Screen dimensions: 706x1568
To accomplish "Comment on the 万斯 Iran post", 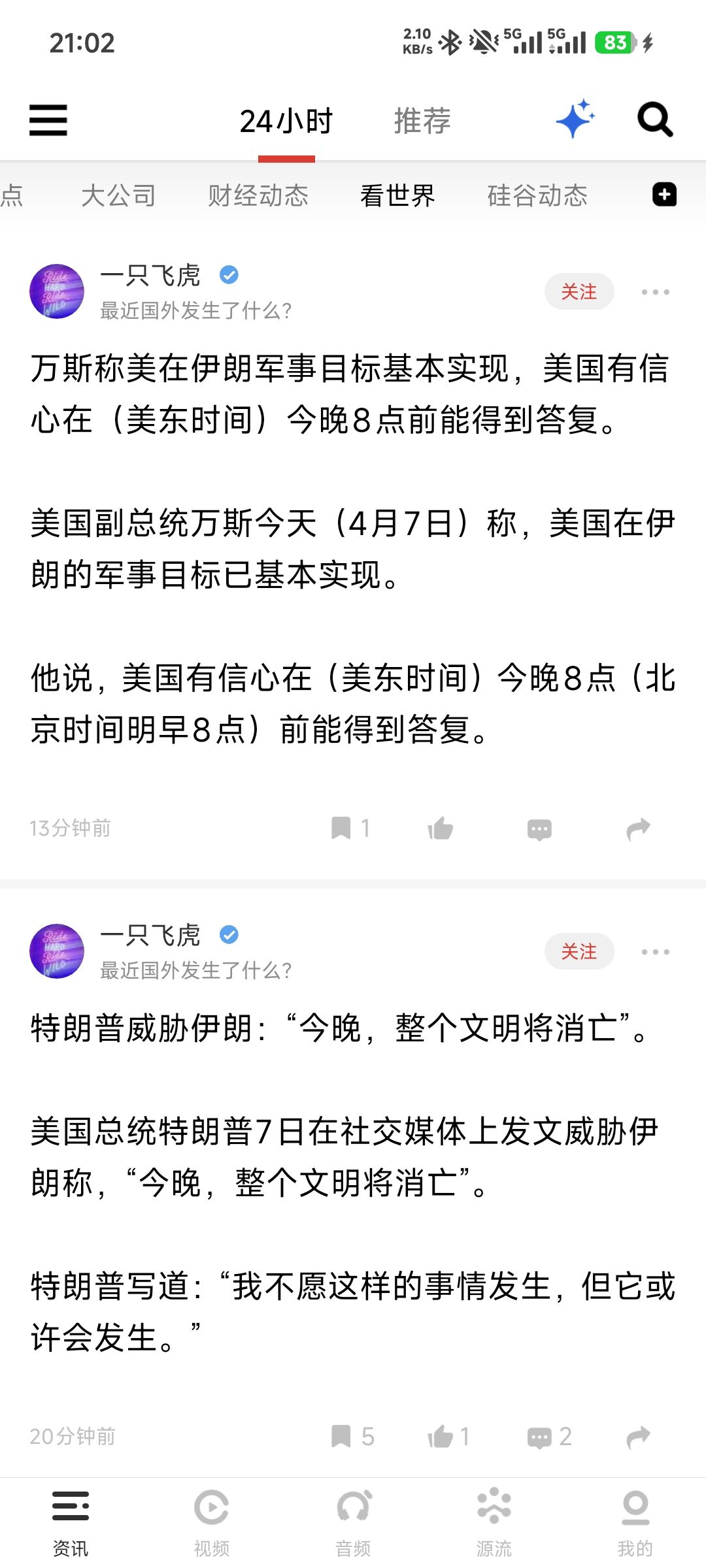I will 539,830.
